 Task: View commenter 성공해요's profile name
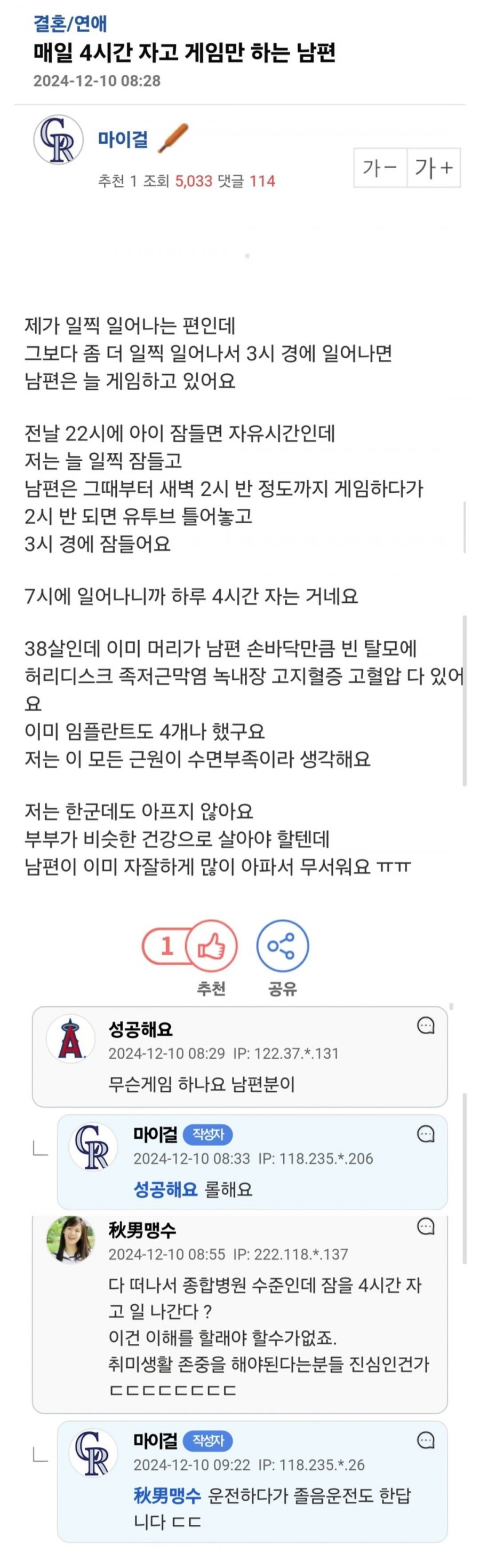140,1029
